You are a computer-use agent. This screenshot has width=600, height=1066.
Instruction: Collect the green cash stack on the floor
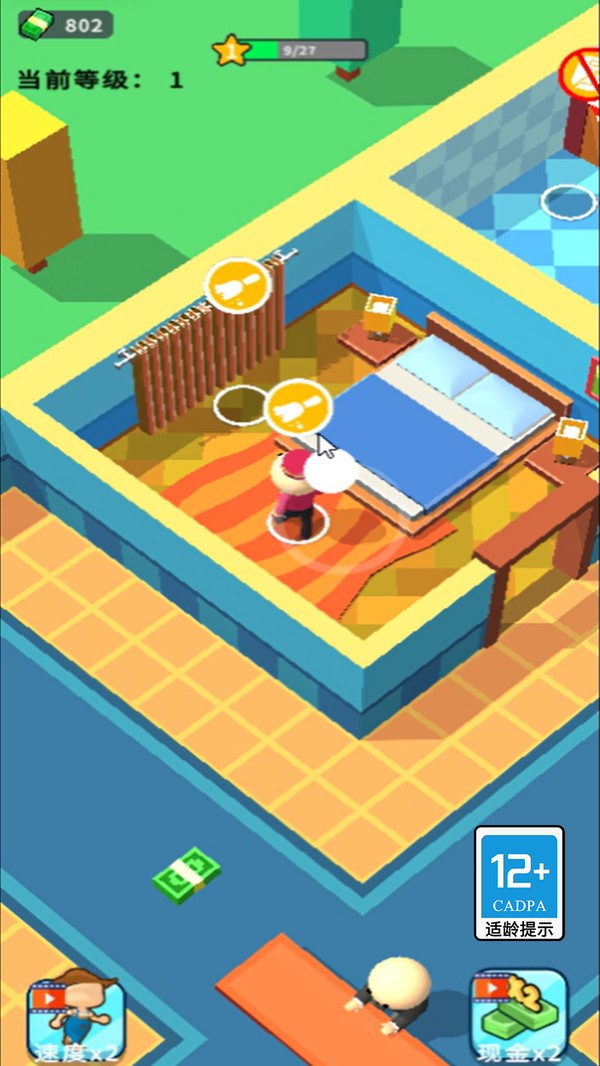tap(187, 875)
